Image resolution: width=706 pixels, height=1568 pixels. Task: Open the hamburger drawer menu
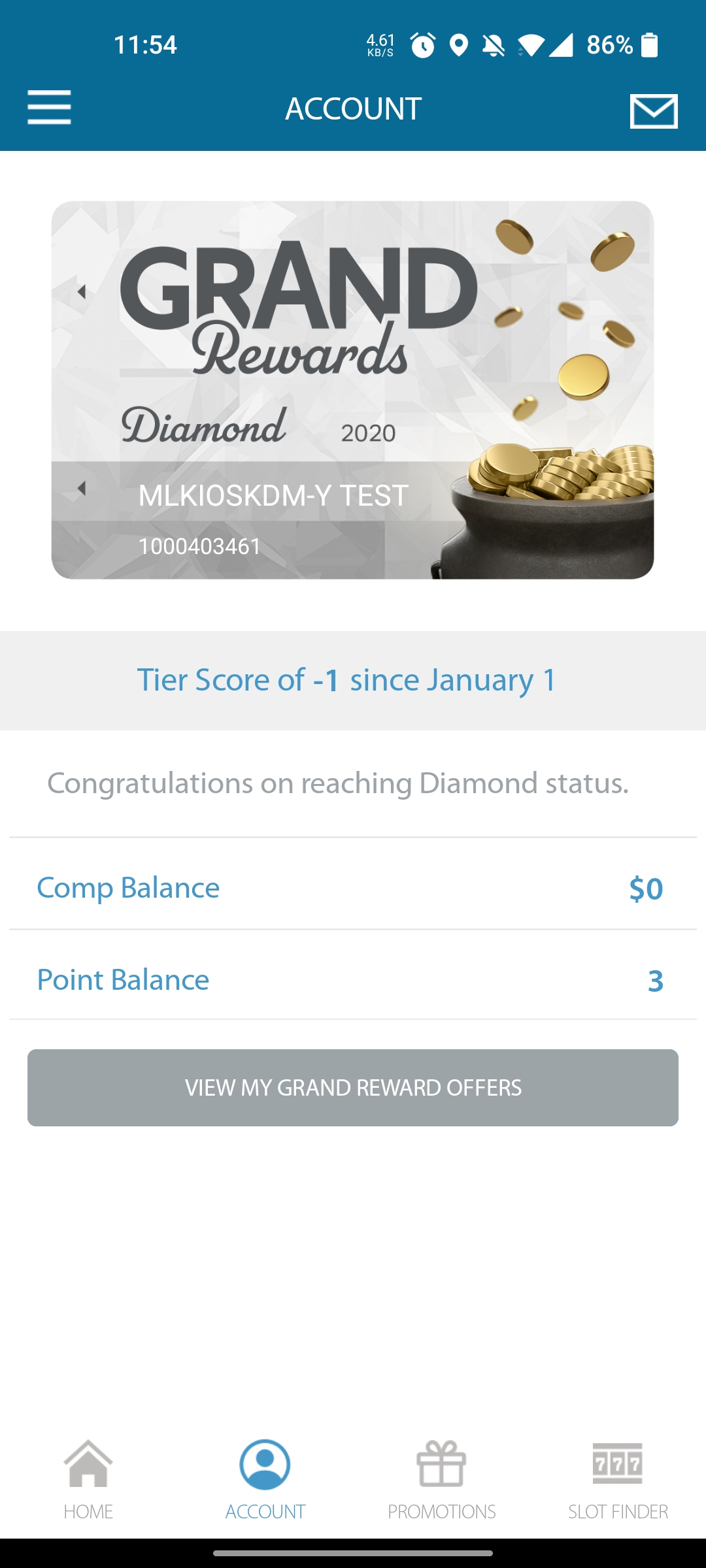49,108
